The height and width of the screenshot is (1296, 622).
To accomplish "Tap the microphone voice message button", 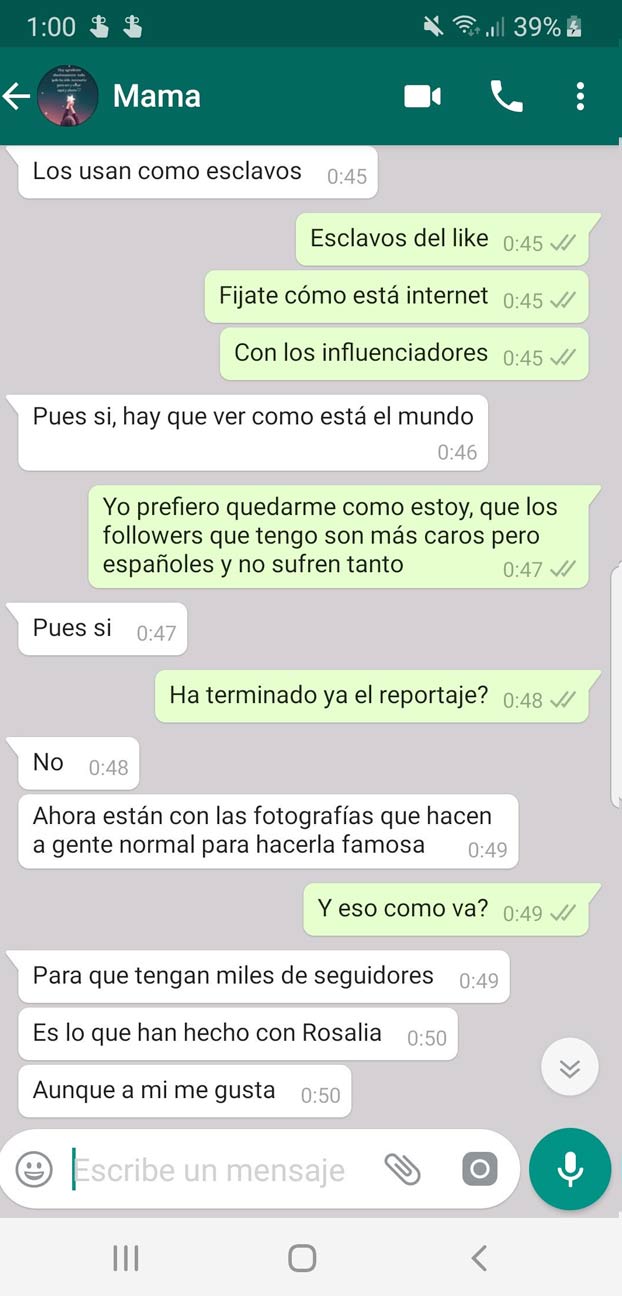I will (x=570, y=1169).
